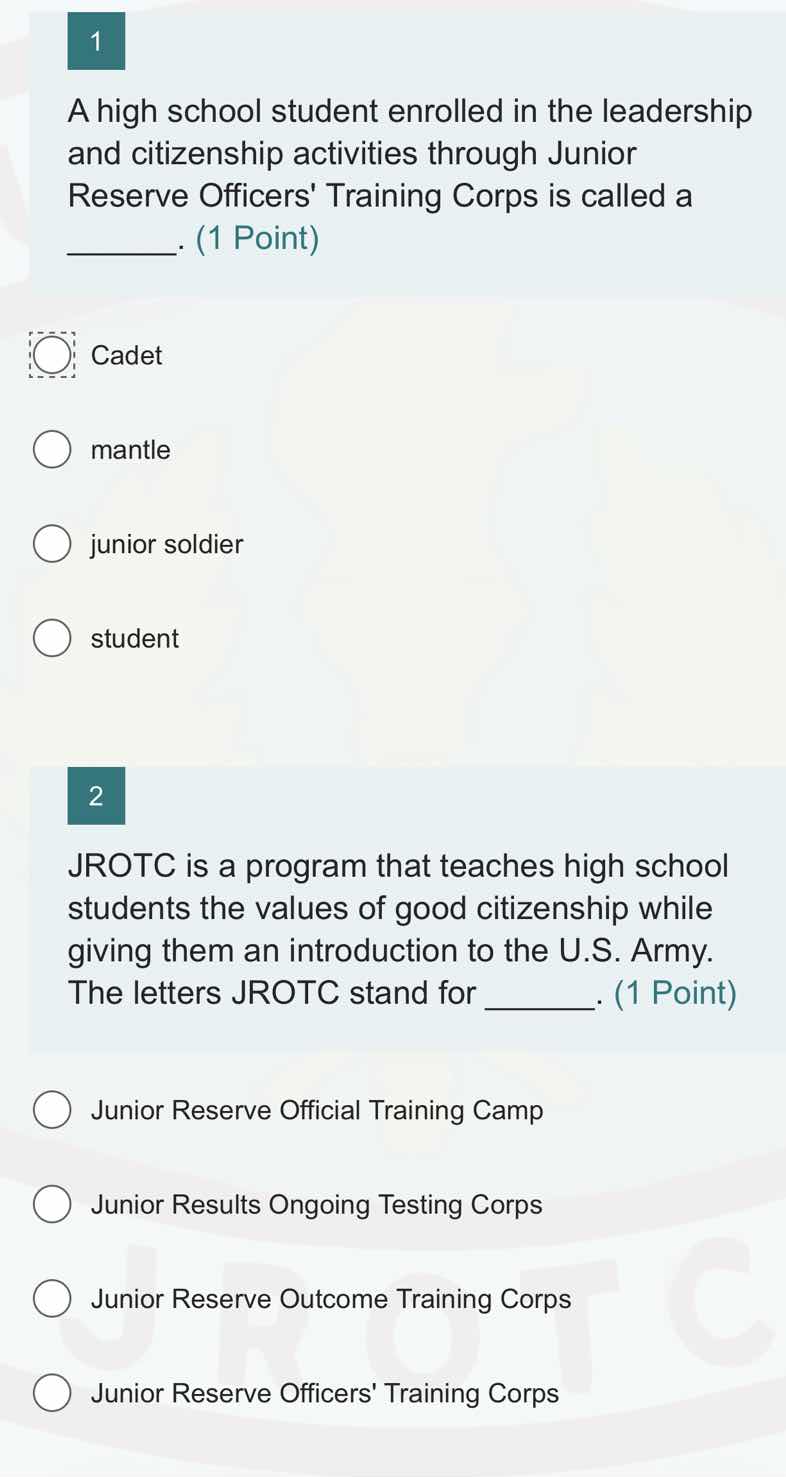Click the "mantle" answer label text

click(131, 449)
